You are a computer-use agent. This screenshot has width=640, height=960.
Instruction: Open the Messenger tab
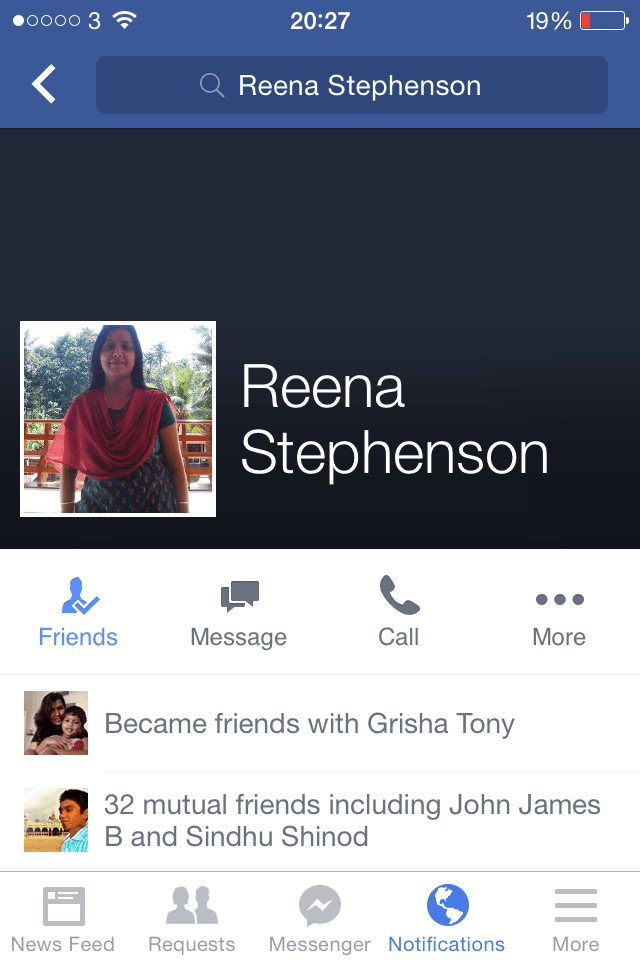[320, 919]
